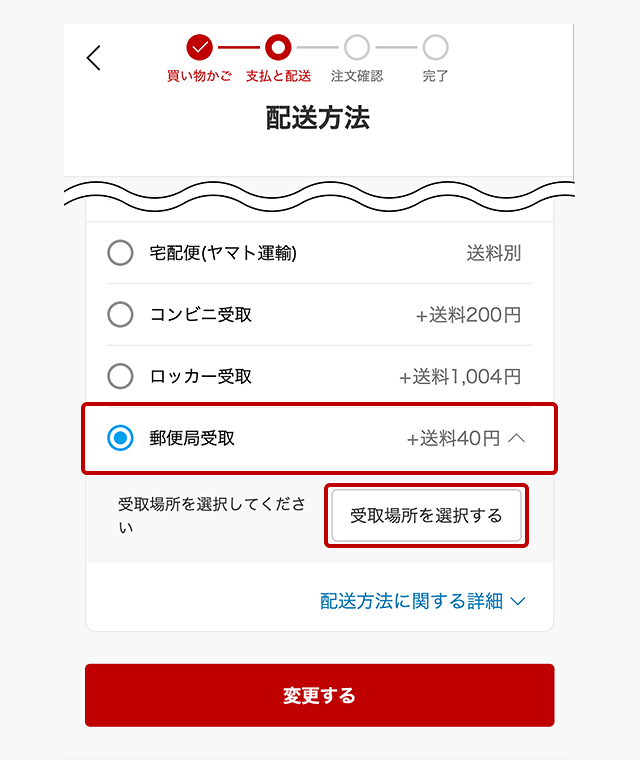
Task: Pick the ロッカー受取 option
Action: 120,377
